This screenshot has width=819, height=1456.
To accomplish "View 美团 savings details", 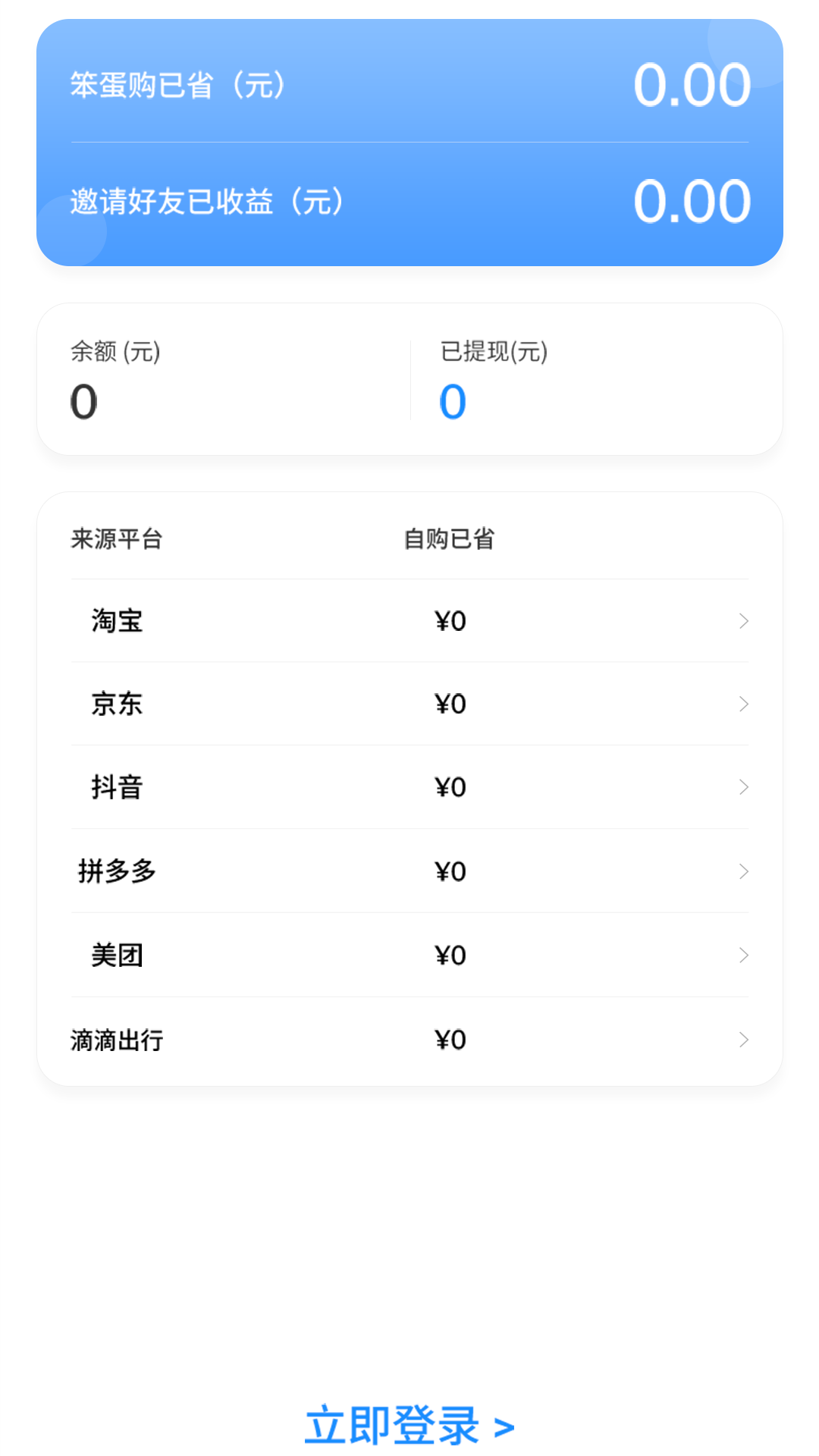I will (409, 955).
